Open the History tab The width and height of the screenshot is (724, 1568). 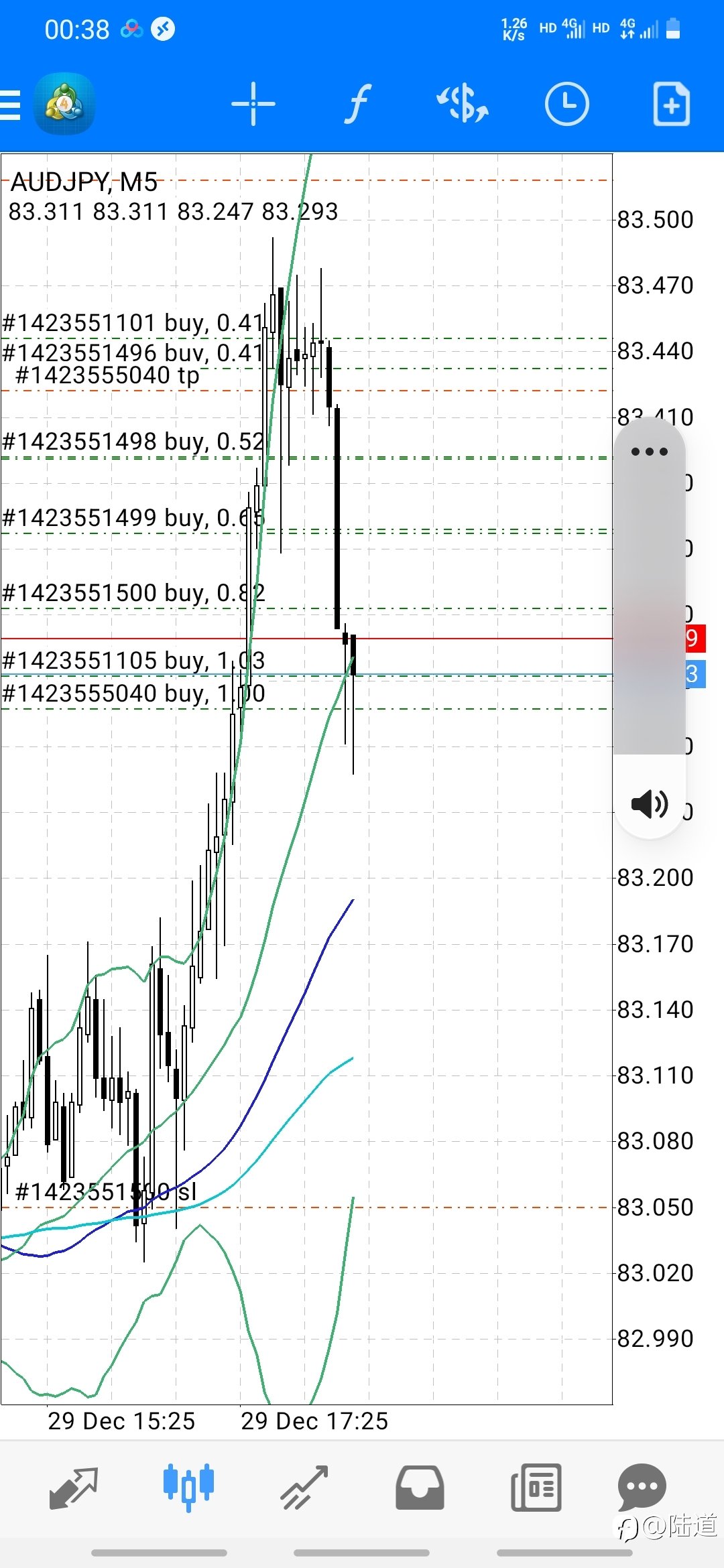[420, 1488]
